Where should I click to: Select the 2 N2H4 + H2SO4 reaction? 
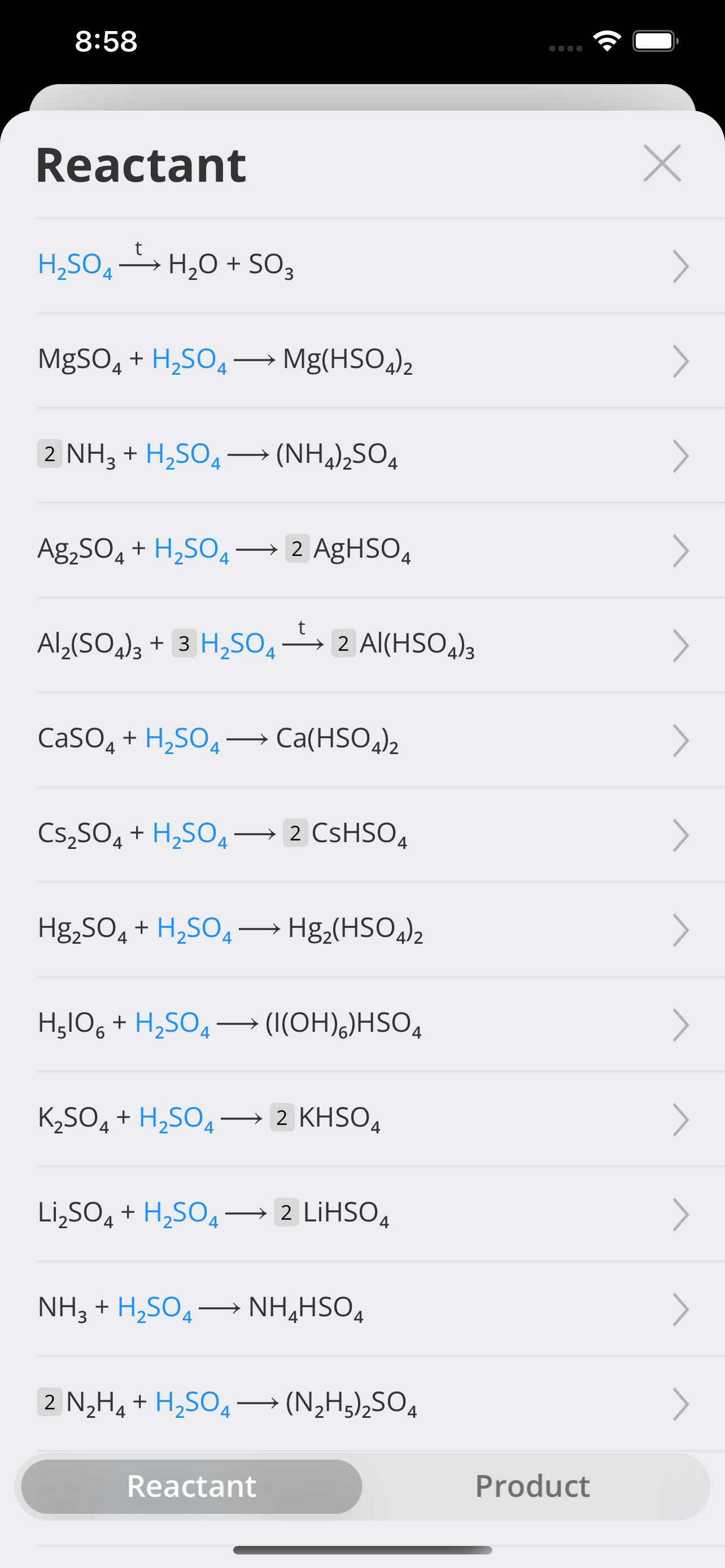tap(362, 1403)
